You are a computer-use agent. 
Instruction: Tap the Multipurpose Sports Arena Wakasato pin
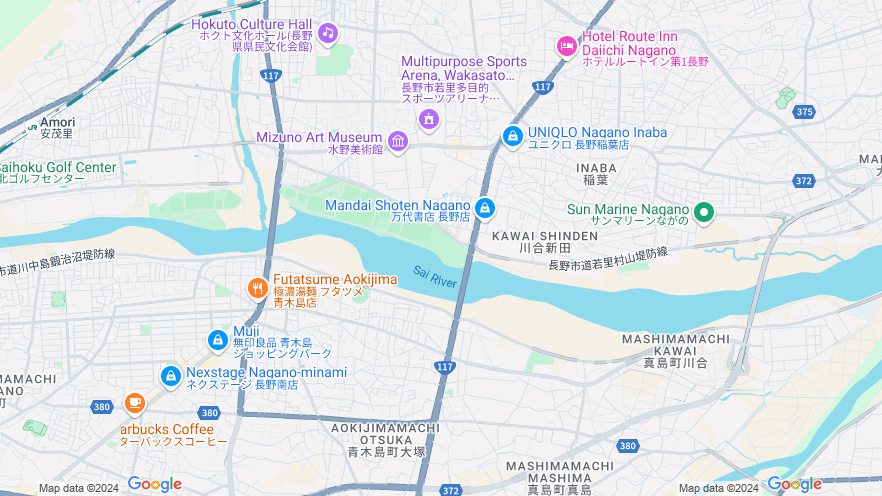point(430,120)
